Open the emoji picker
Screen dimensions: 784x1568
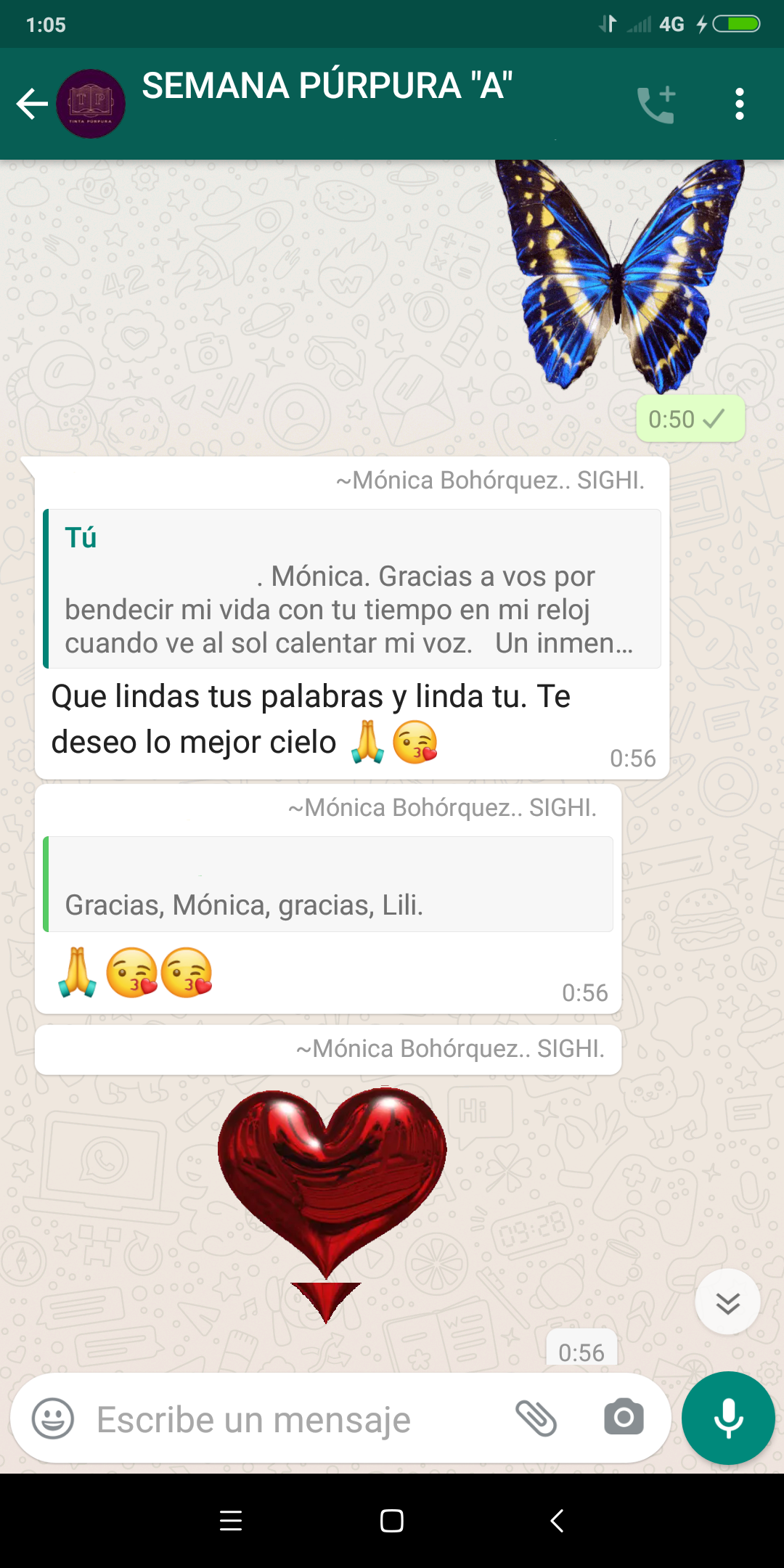[x=53, y=1418]
